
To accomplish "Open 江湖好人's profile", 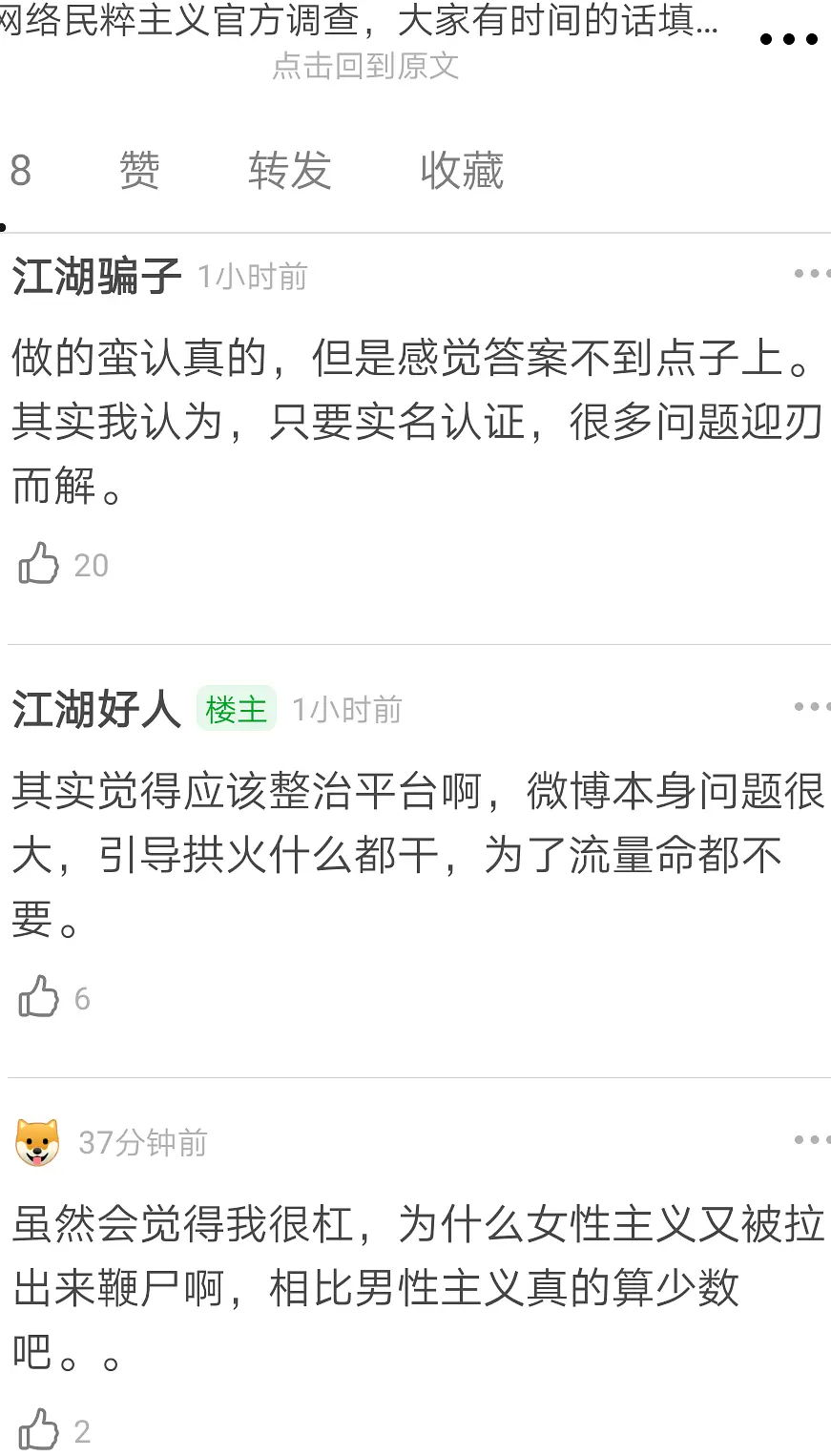I will tap(96, 710).
